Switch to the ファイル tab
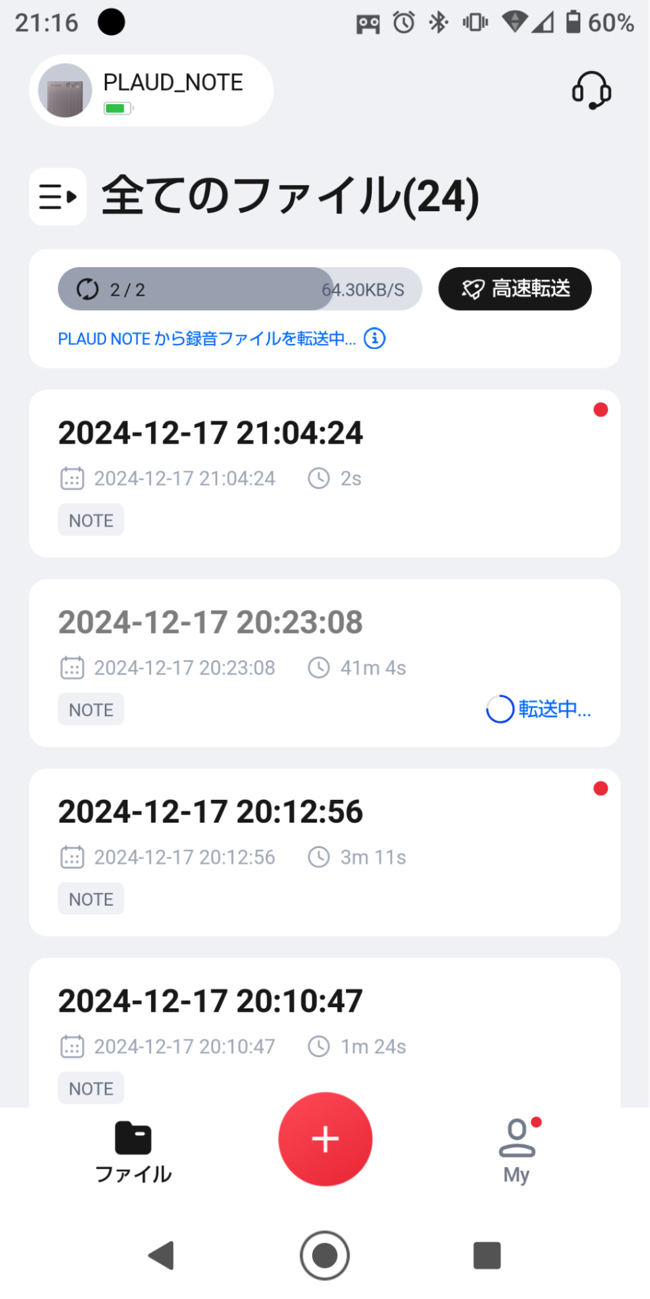Screen dimensions: 650x1299 133,1152
